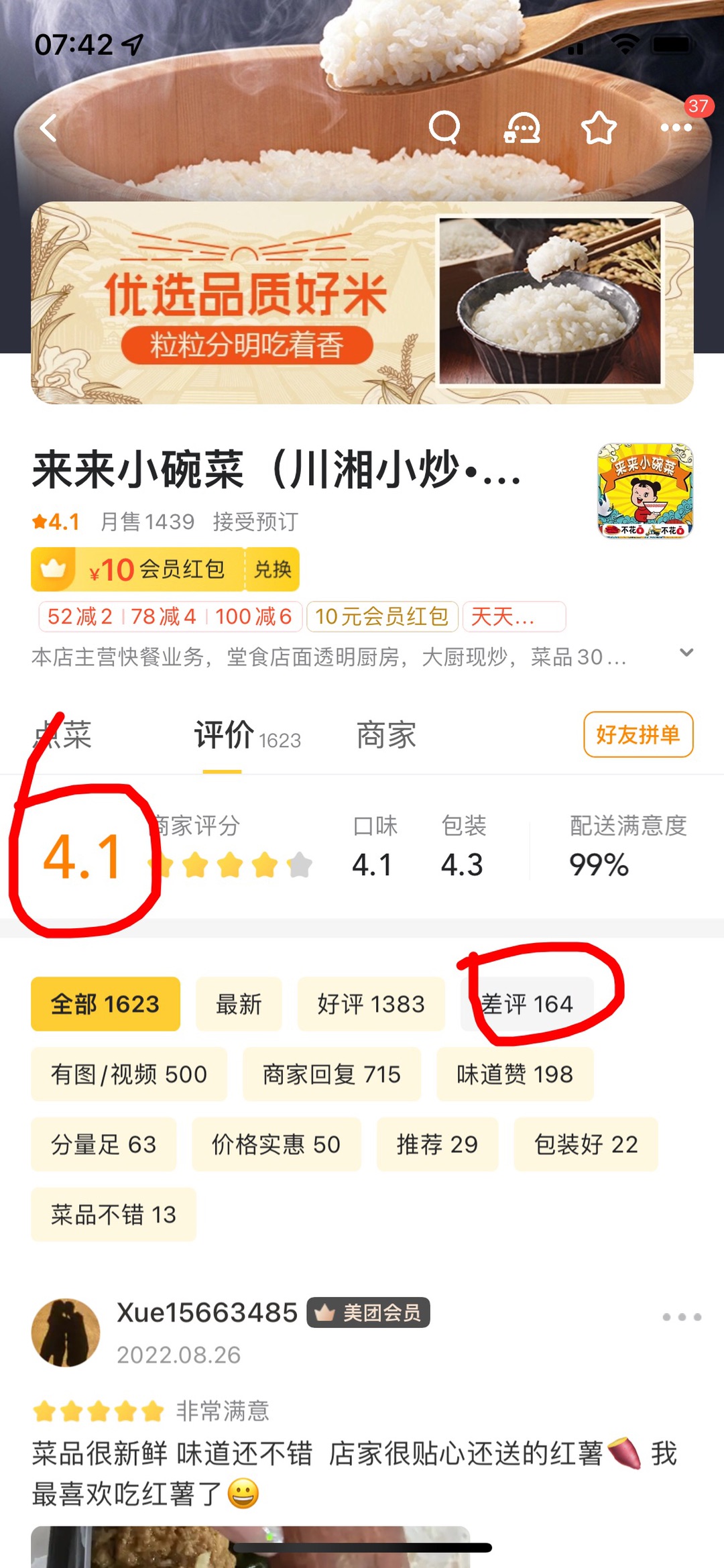Switch to the 点菜 tab
The width and height of the screenshot is (724, 1568).
[x=62, y=736]
